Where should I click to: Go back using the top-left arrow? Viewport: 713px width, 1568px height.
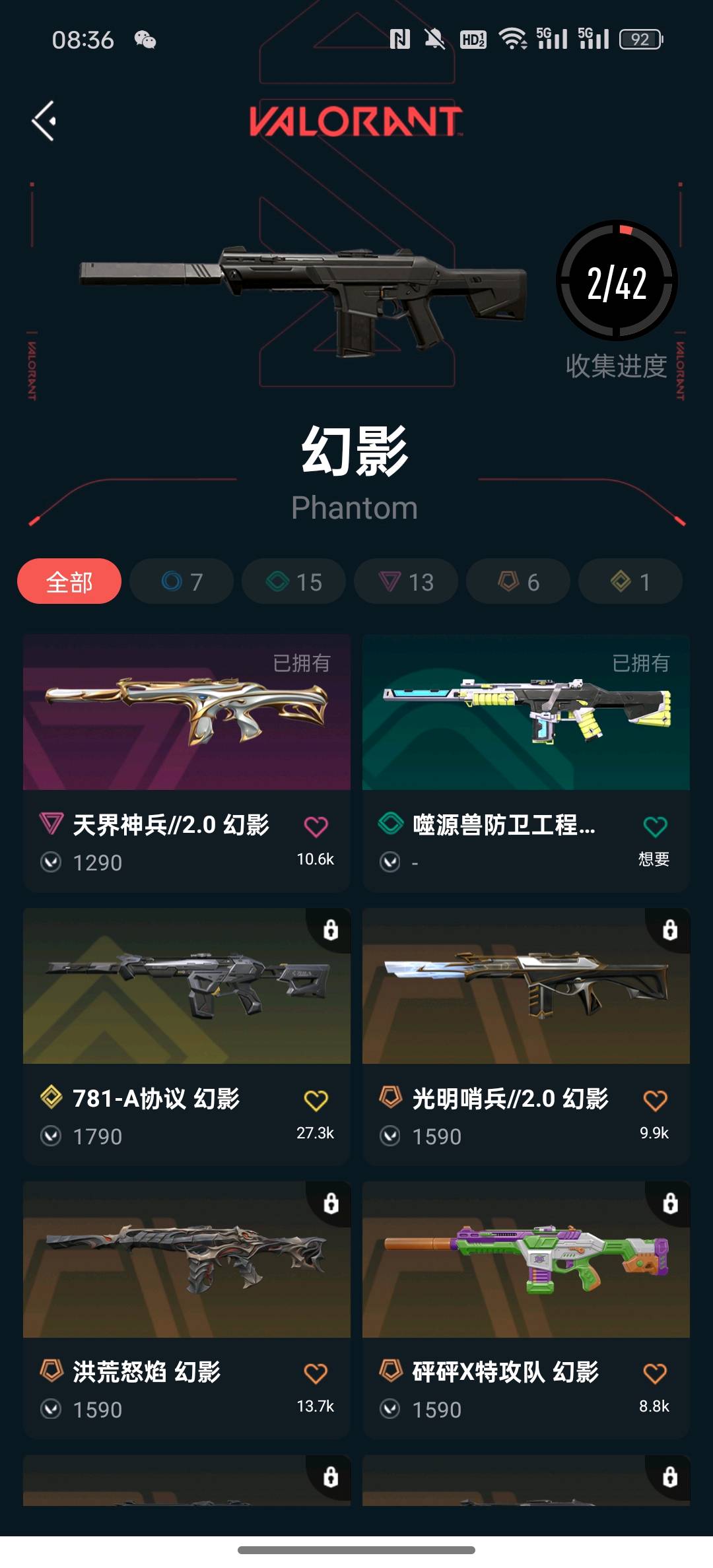coord(44,121)
